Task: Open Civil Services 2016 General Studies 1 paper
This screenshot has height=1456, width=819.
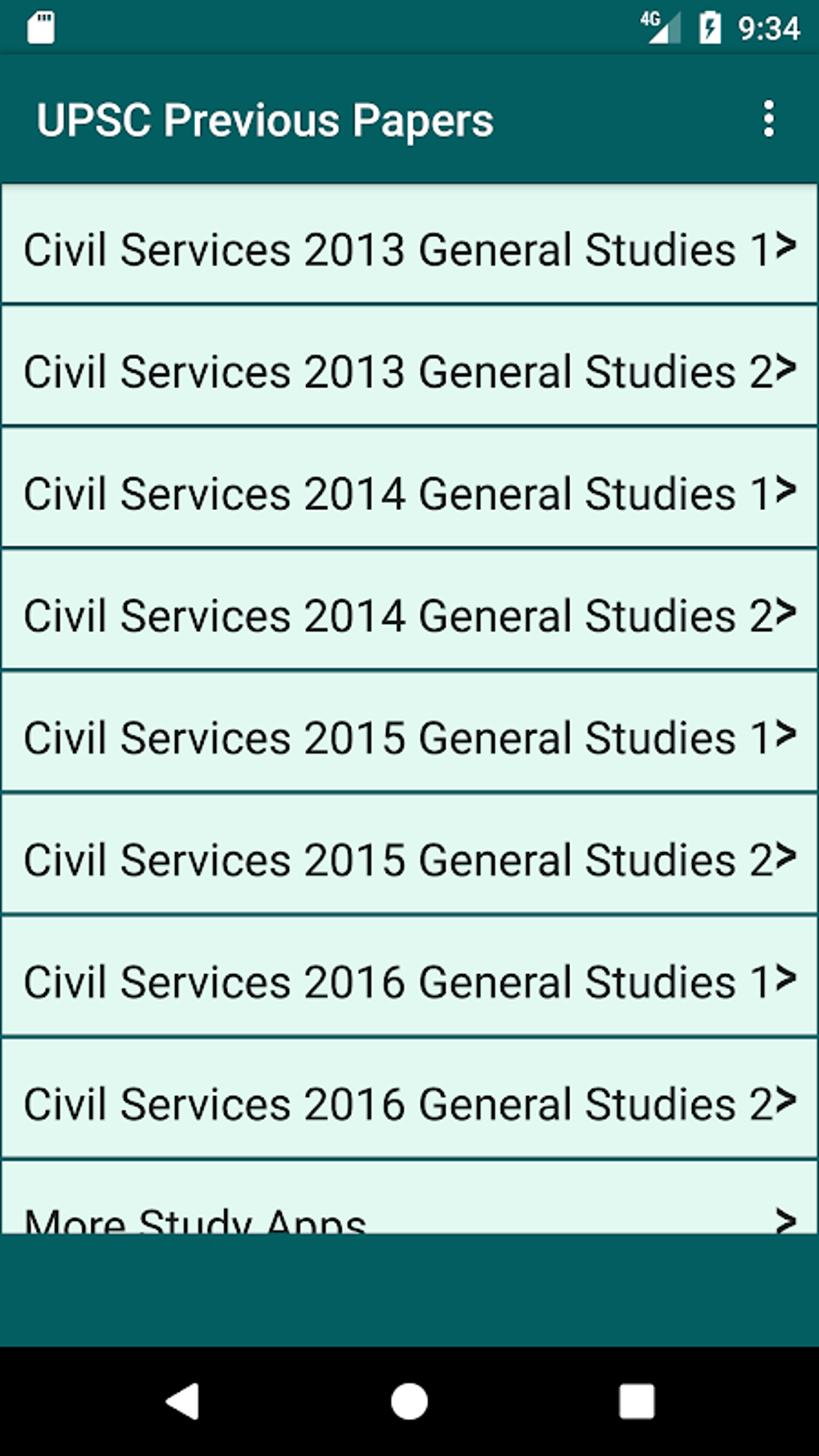Action: [393, 981]
